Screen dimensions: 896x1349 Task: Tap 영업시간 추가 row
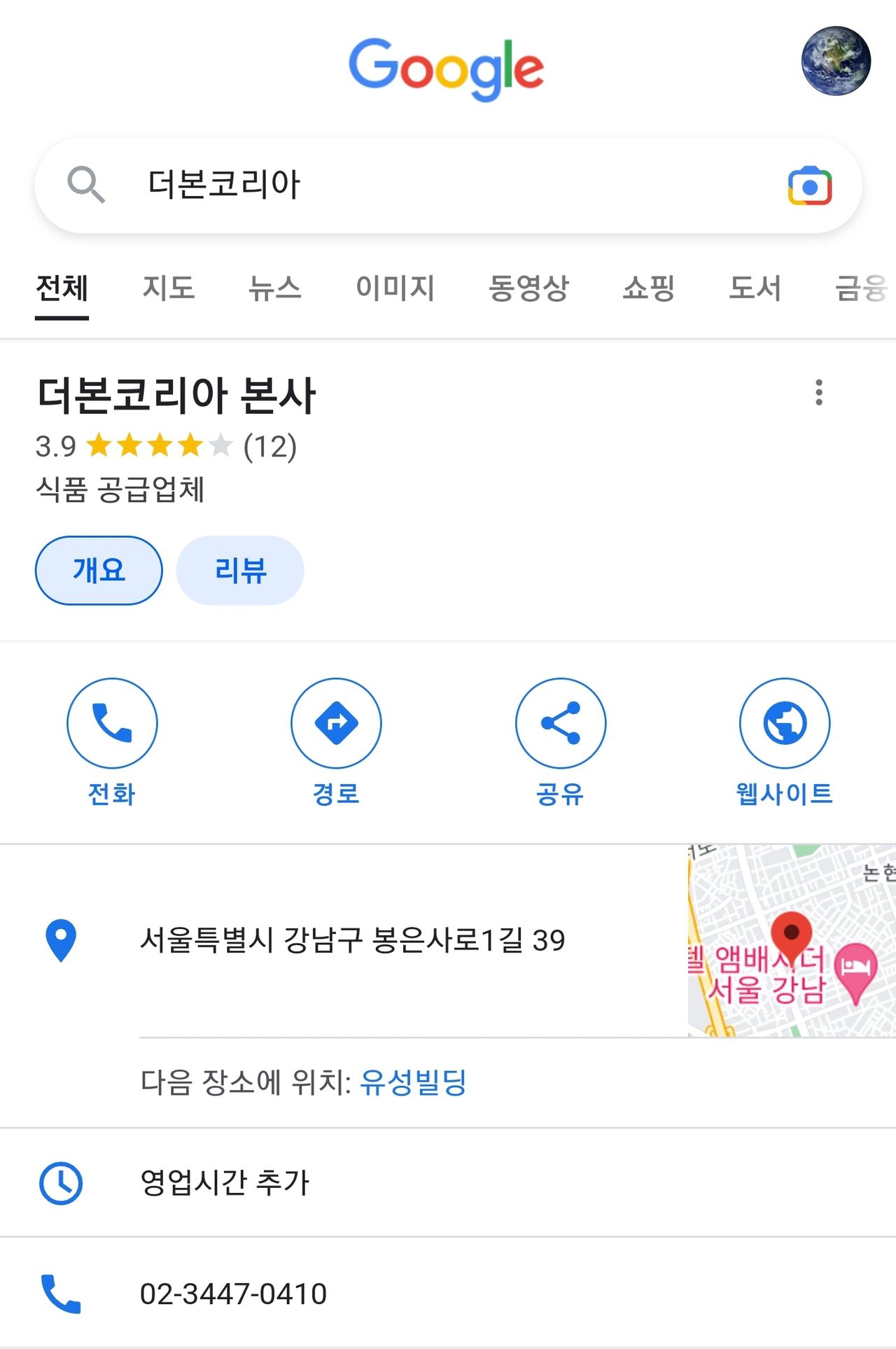click(x=224, y=1183)
